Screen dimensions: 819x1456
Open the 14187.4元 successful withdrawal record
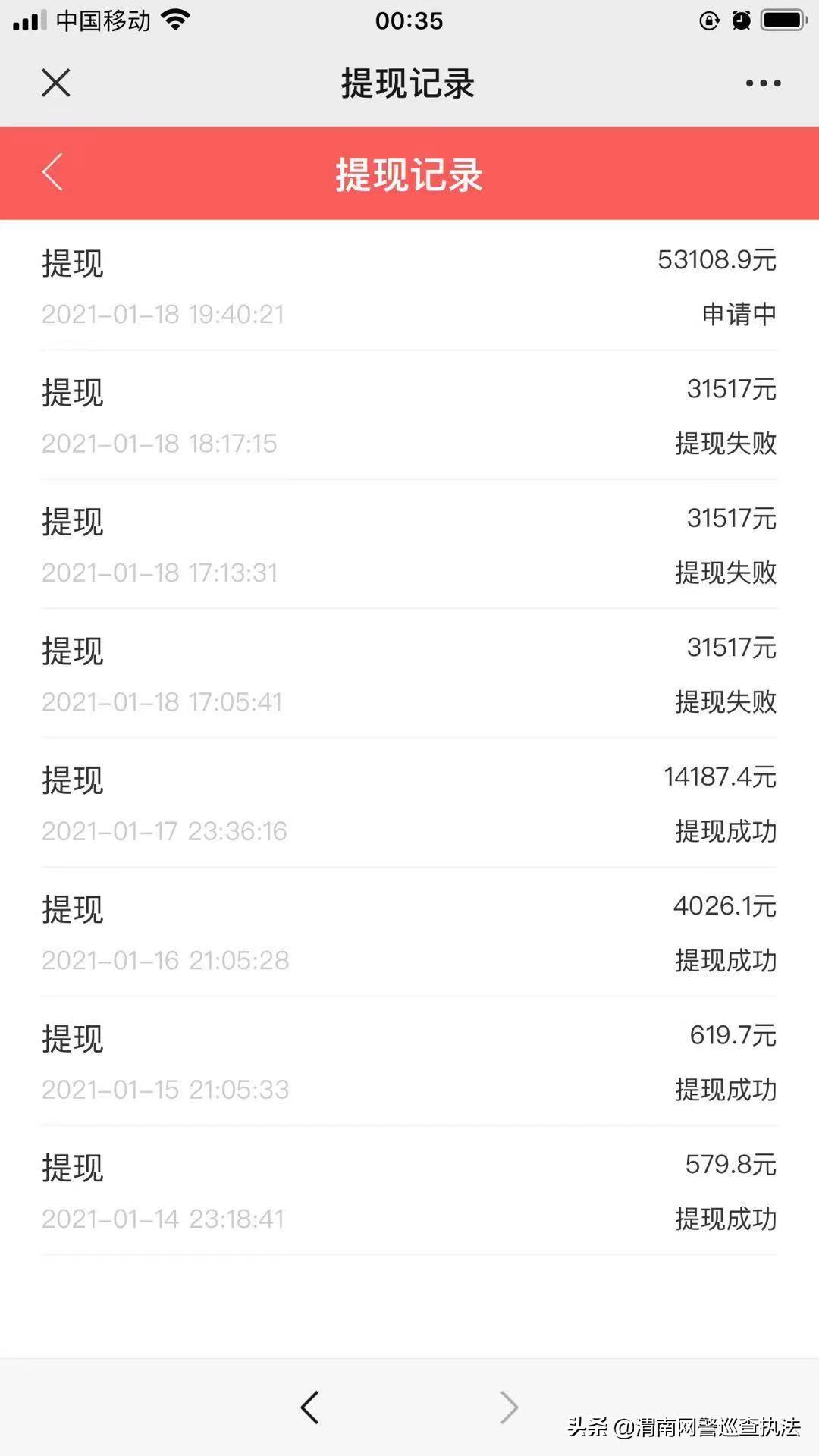pos(409,804)
